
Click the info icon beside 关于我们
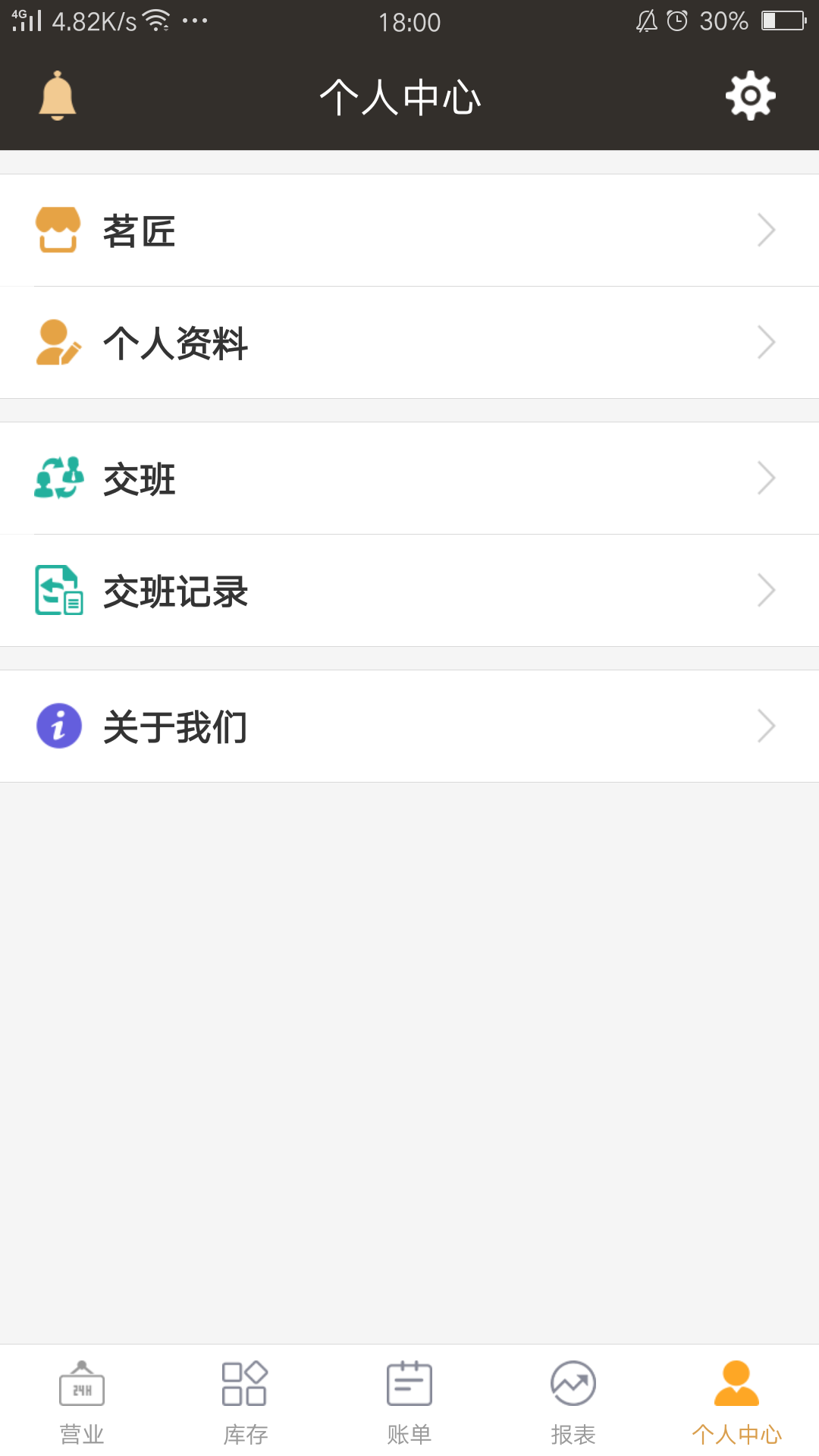58,726
